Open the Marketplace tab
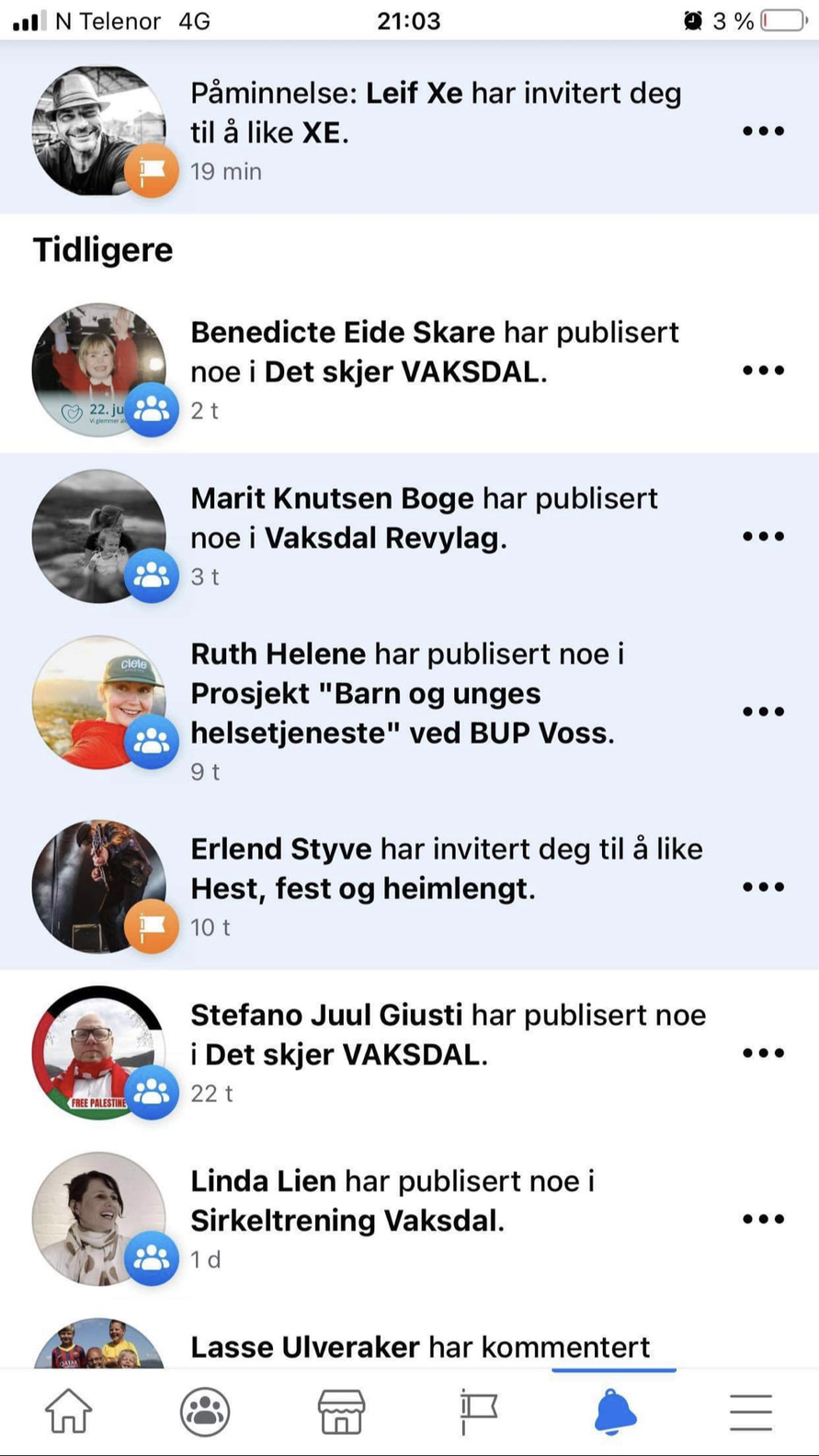 click(x=341, y=1411)
